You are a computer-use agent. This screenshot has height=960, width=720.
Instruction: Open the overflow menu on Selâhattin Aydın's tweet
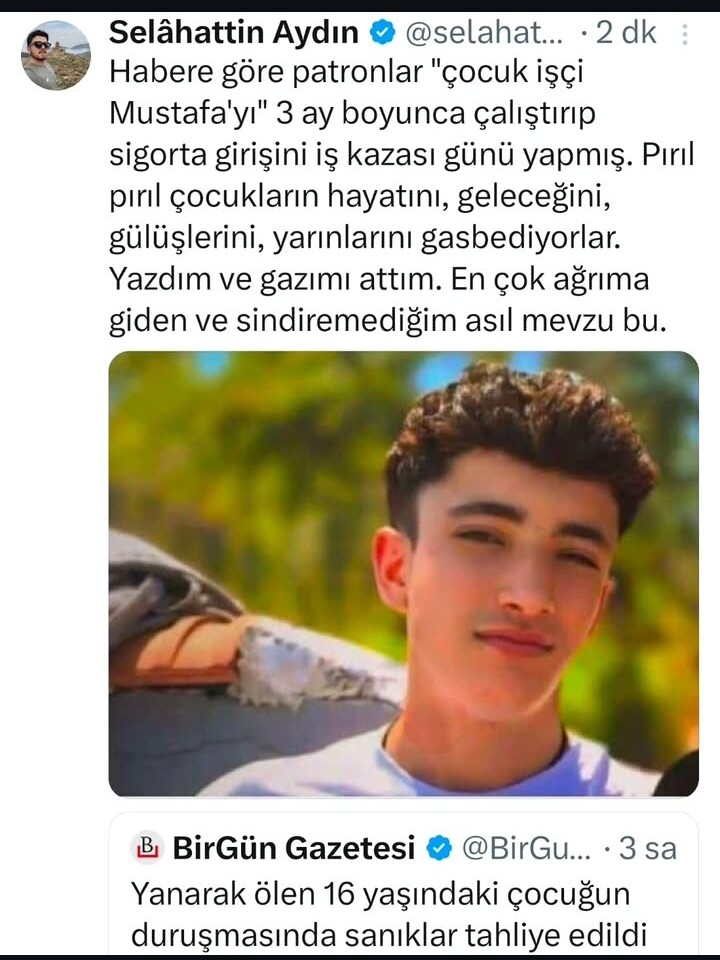pyautogui.click(x=685, y=34)
